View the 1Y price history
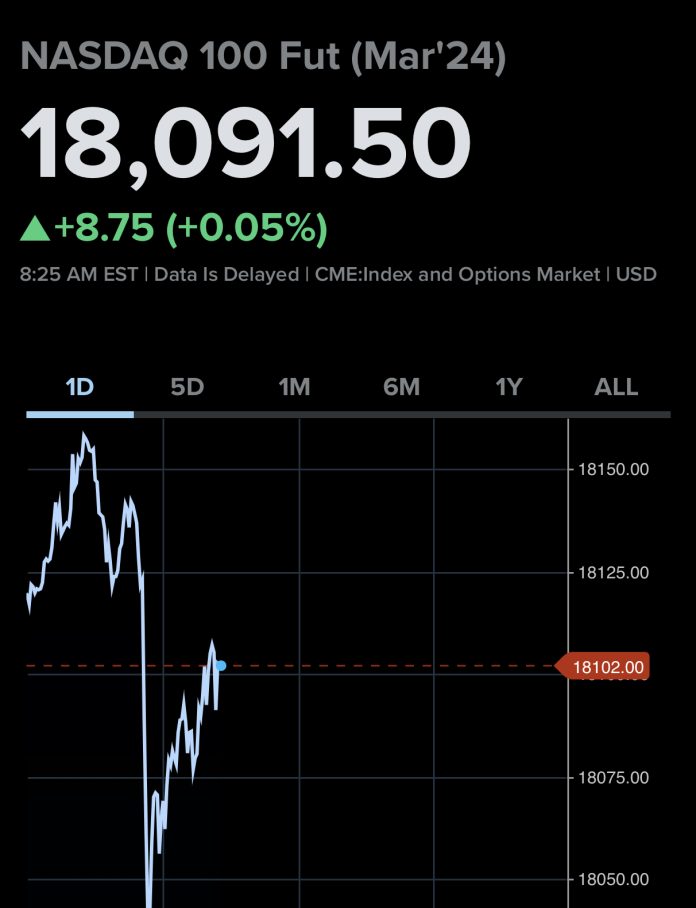Screen dimensions: 696x908 [x=509, y=387]
